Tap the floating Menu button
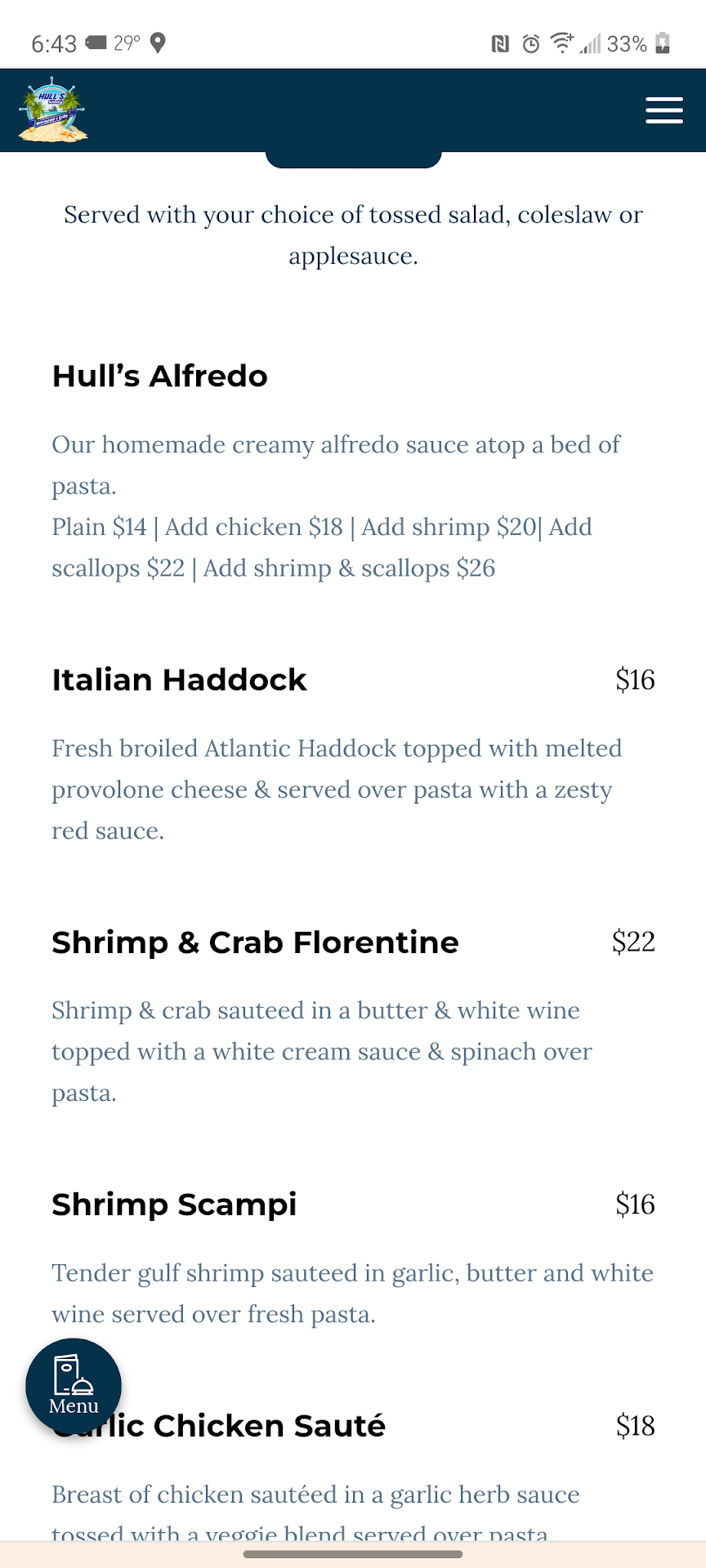 pyautogui.click(x=74, y=1386)
